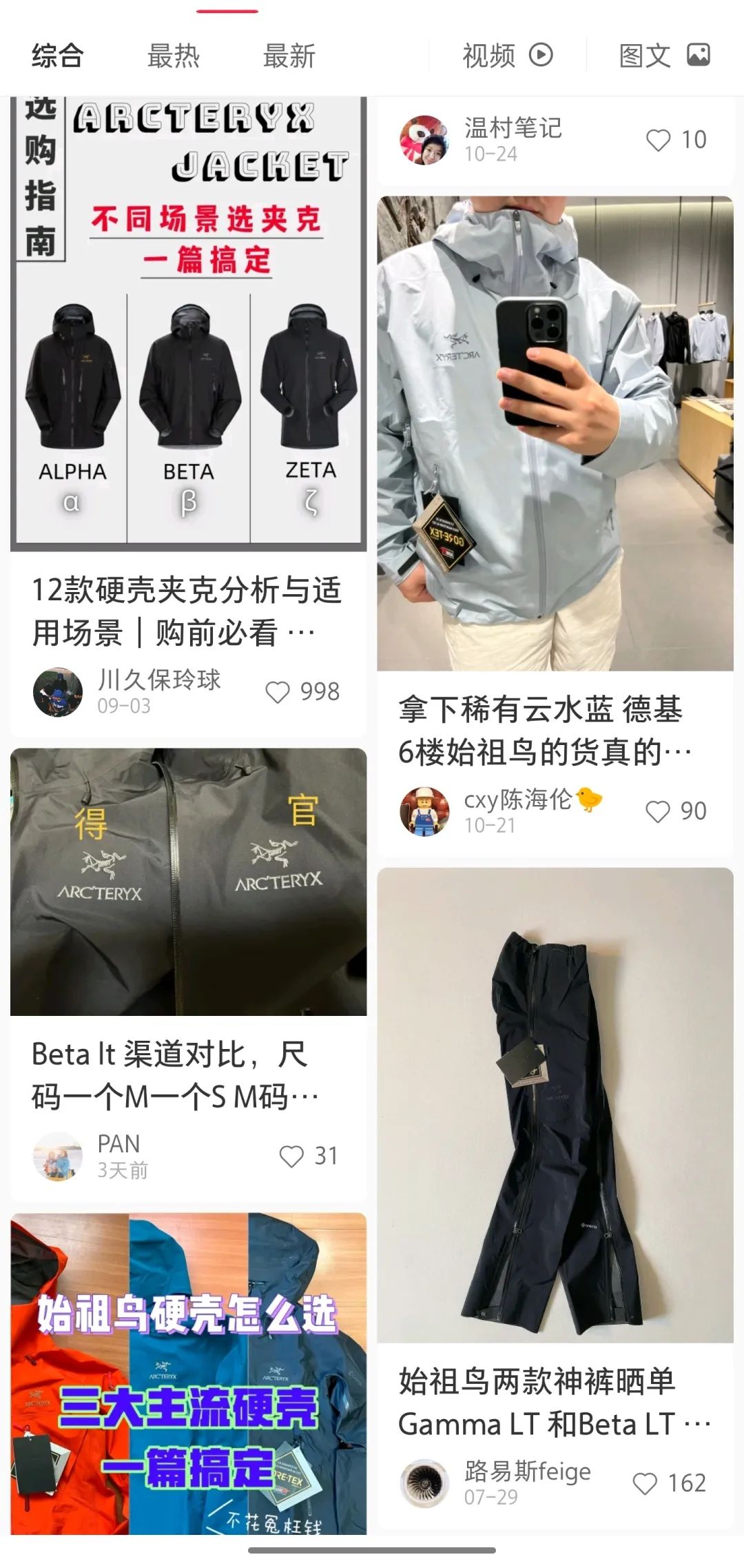Open cxy陈海伦's profile avatar

(425, 812)
